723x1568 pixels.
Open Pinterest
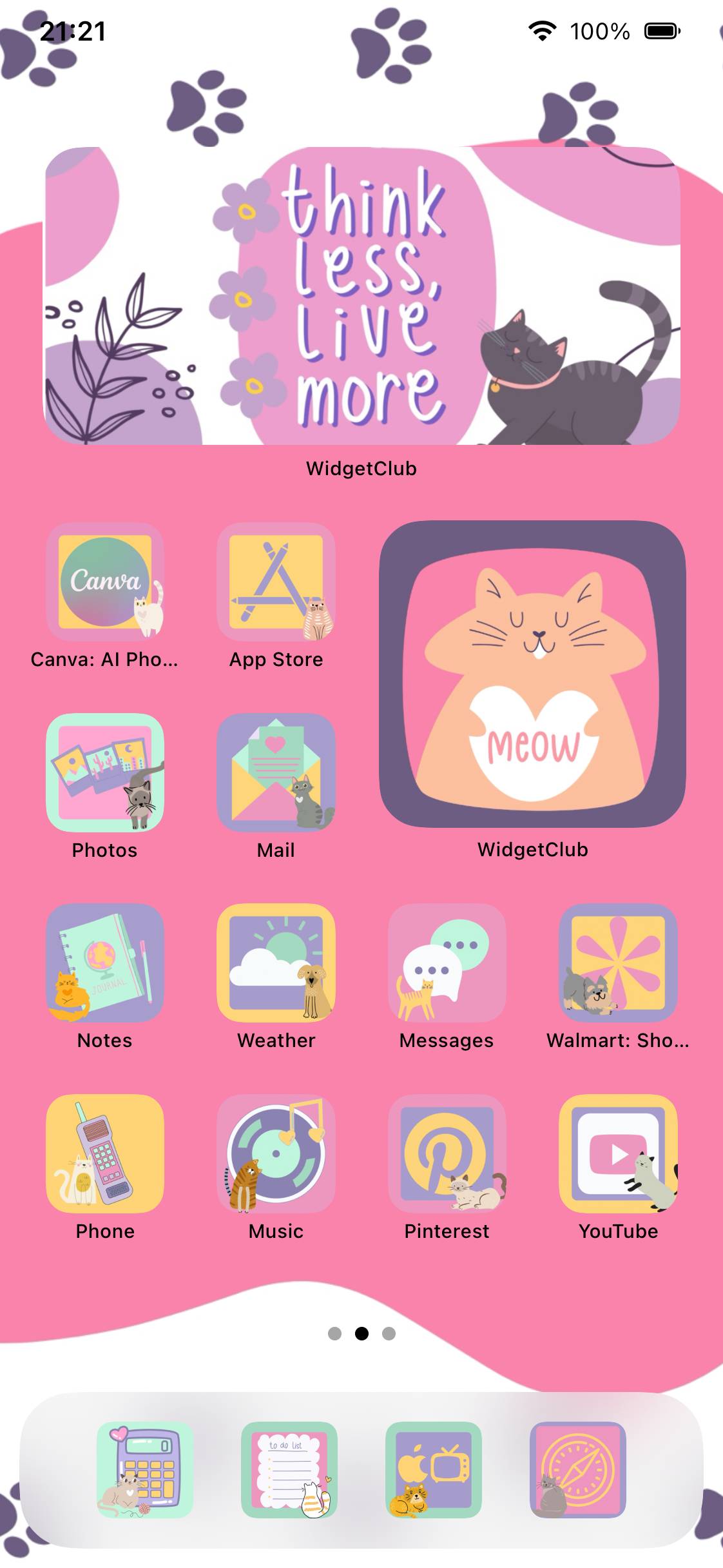(x=447, y=1153)
